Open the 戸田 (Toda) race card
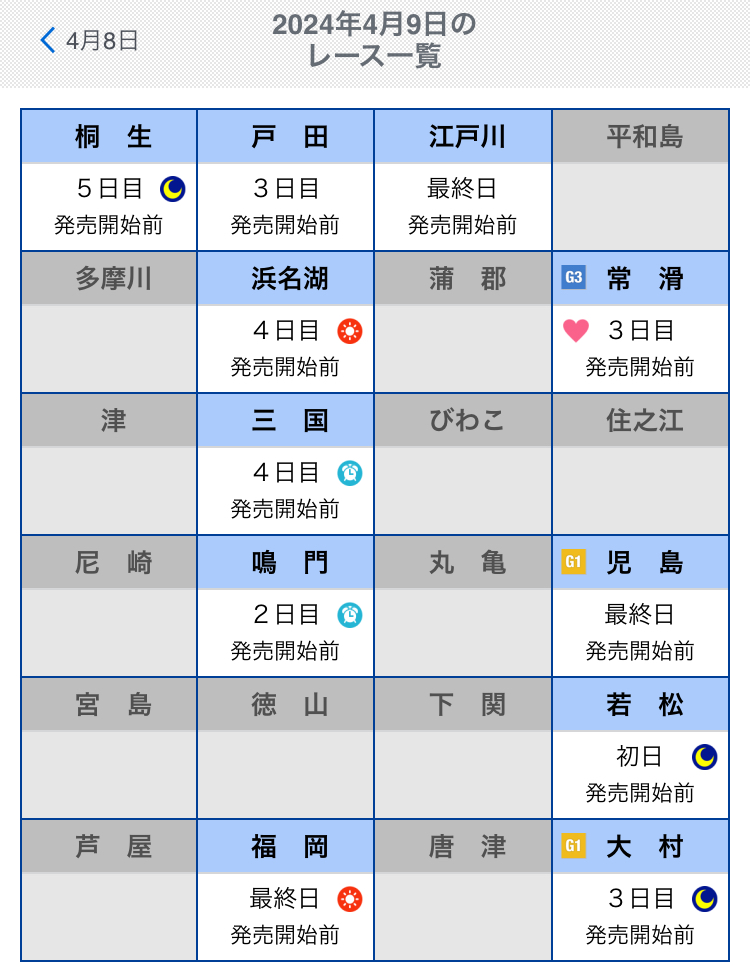 286,181
